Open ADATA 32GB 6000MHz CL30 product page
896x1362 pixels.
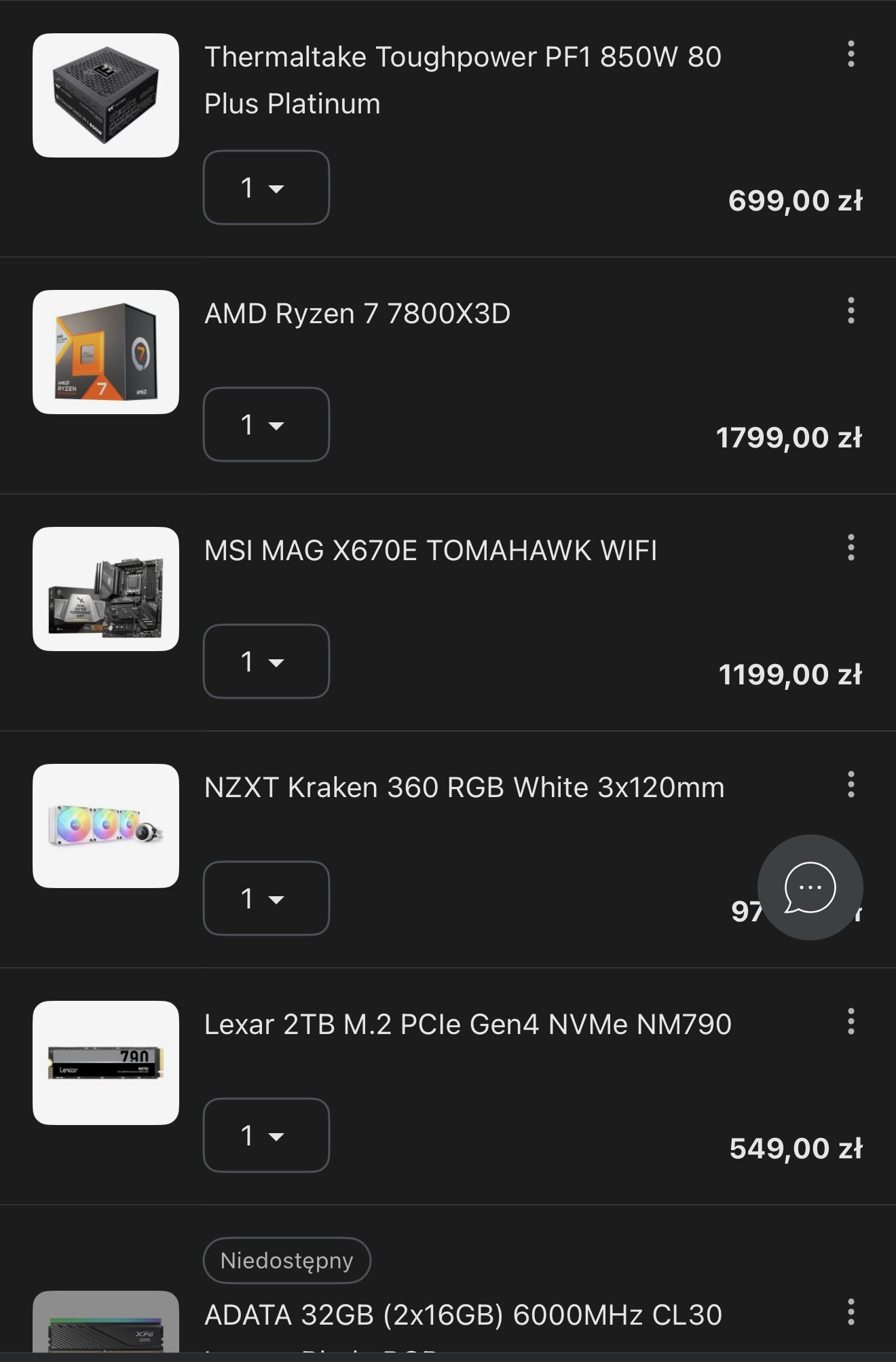(463, 1315)
